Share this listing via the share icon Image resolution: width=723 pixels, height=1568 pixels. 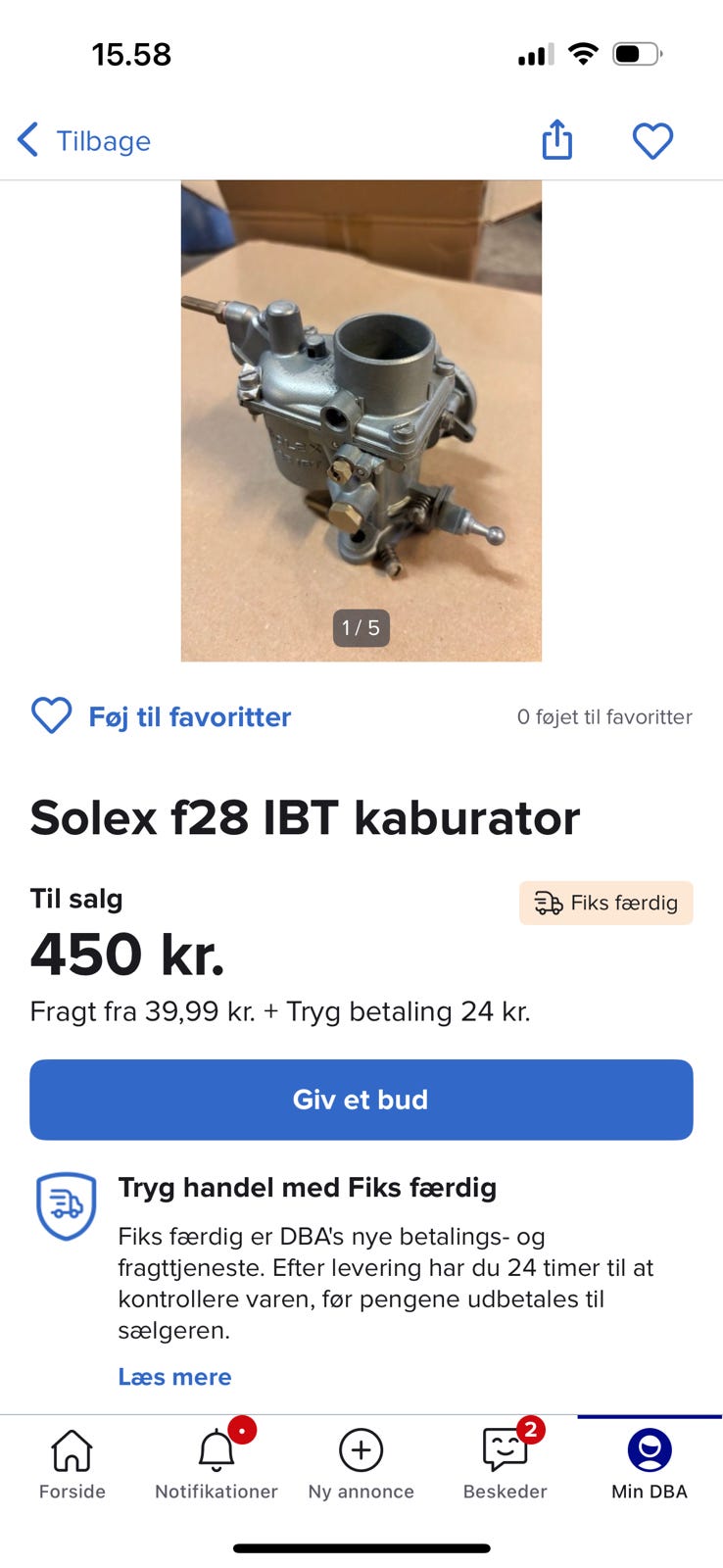(x=556, y=139)
